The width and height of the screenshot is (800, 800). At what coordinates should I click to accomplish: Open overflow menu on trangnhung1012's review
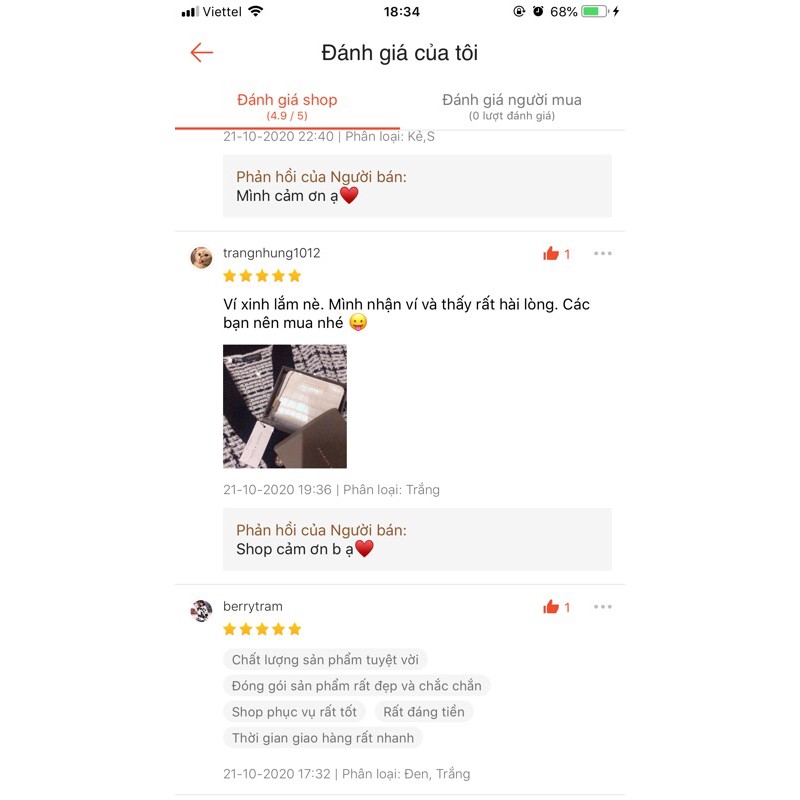click(602, 254)
